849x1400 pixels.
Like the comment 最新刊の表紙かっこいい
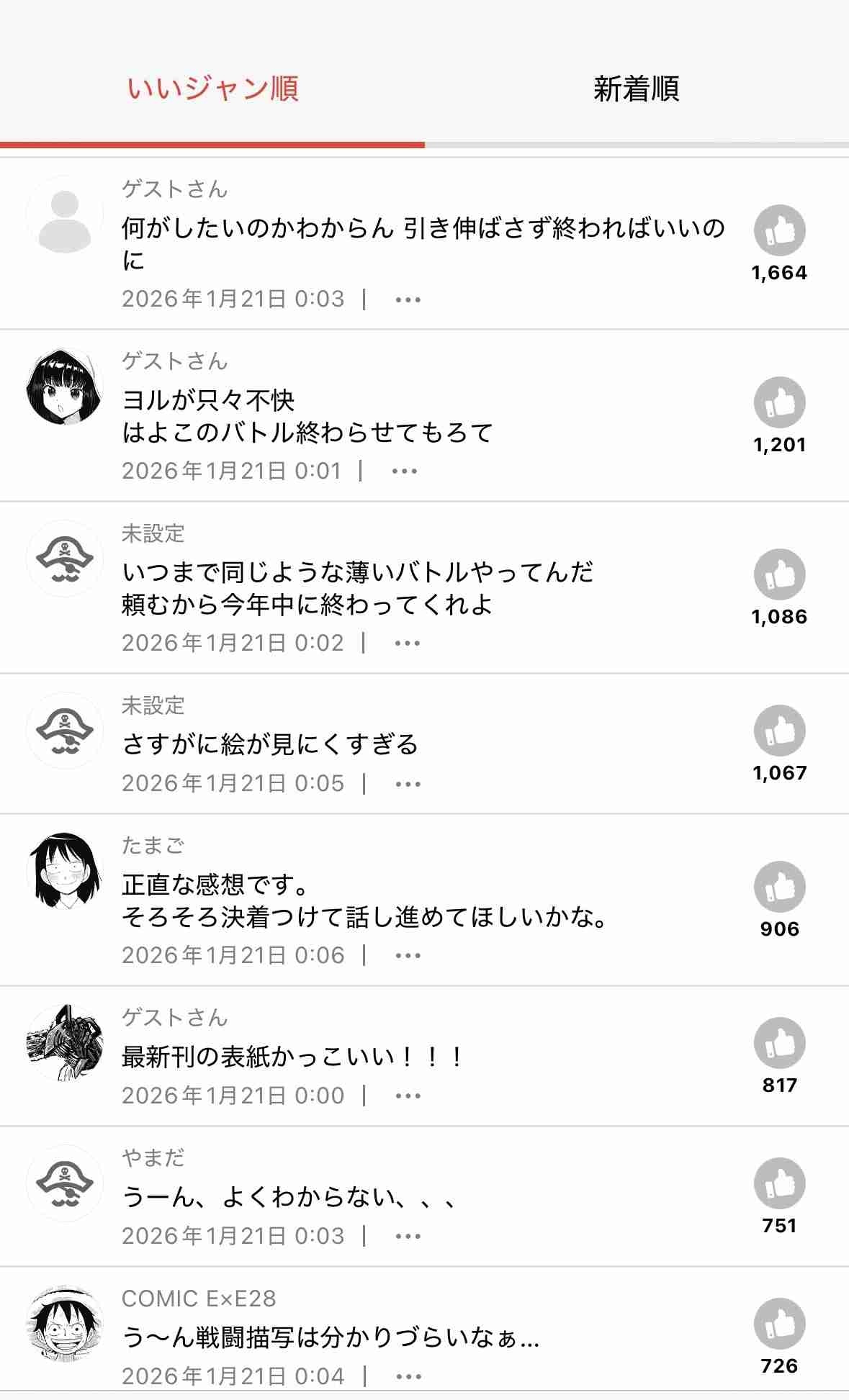pos(779,1043)
